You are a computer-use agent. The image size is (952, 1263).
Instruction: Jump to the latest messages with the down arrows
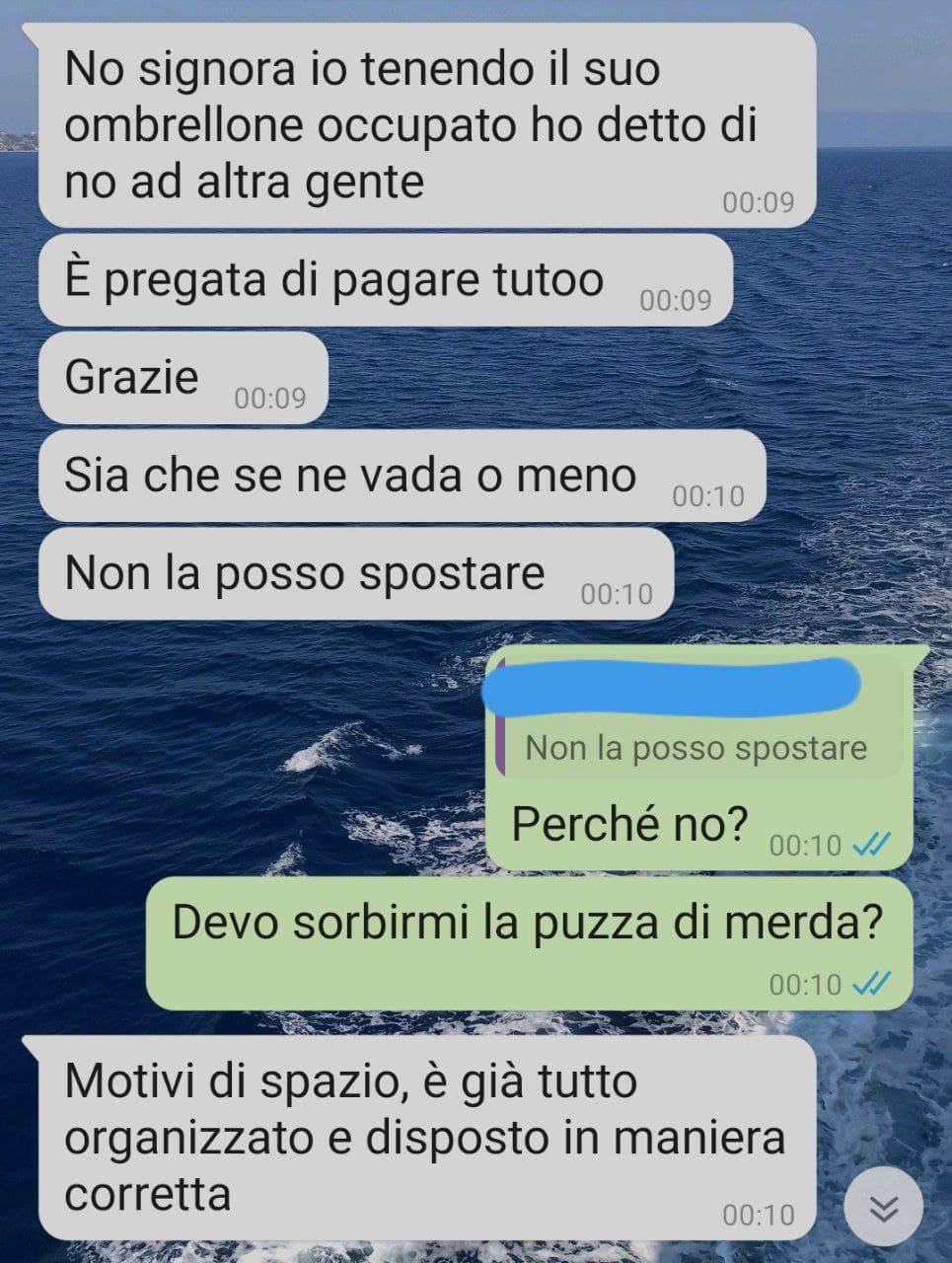point(884,1208)
